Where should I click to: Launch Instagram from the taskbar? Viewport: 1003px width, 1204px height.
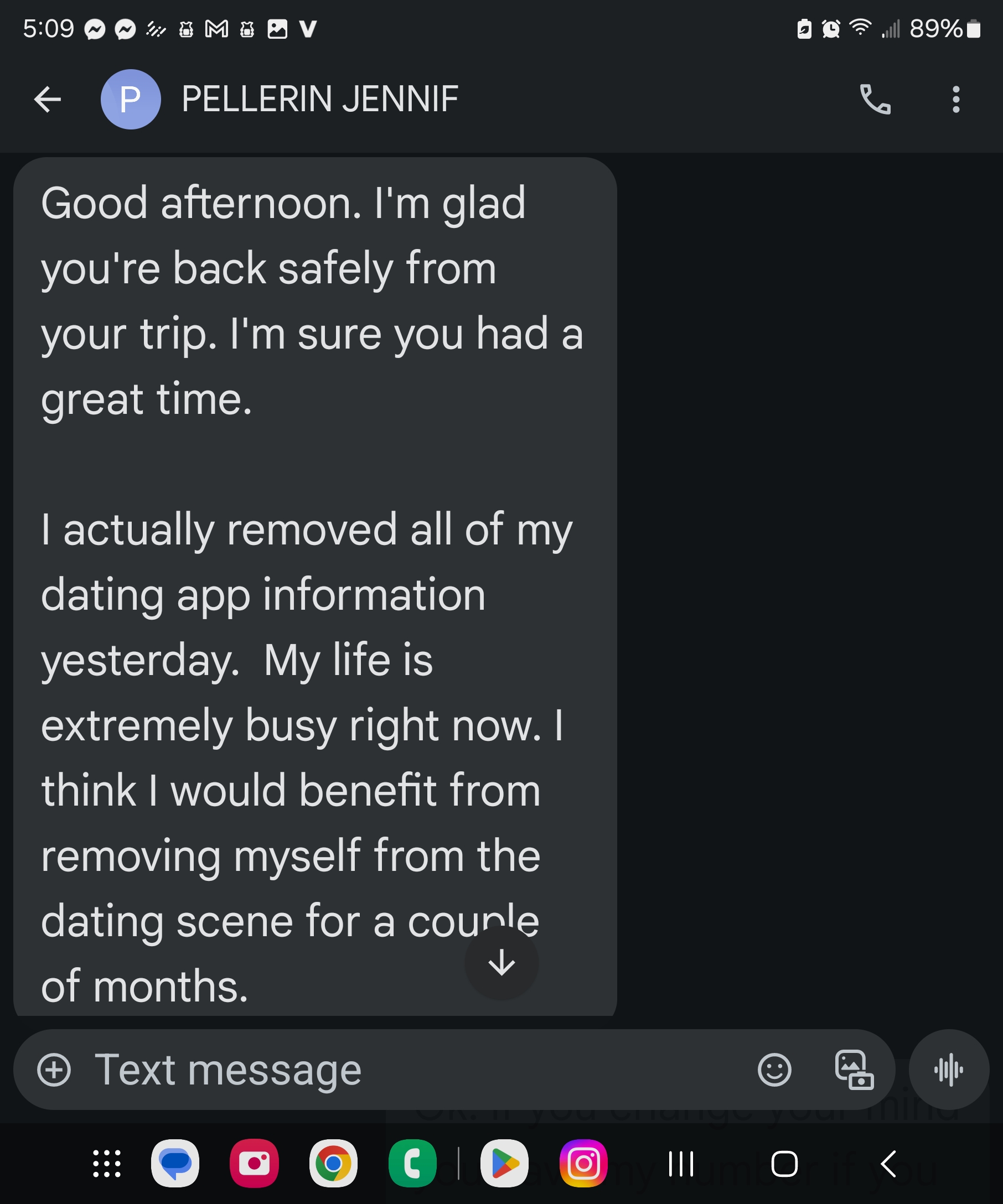tap(583, 1164)
